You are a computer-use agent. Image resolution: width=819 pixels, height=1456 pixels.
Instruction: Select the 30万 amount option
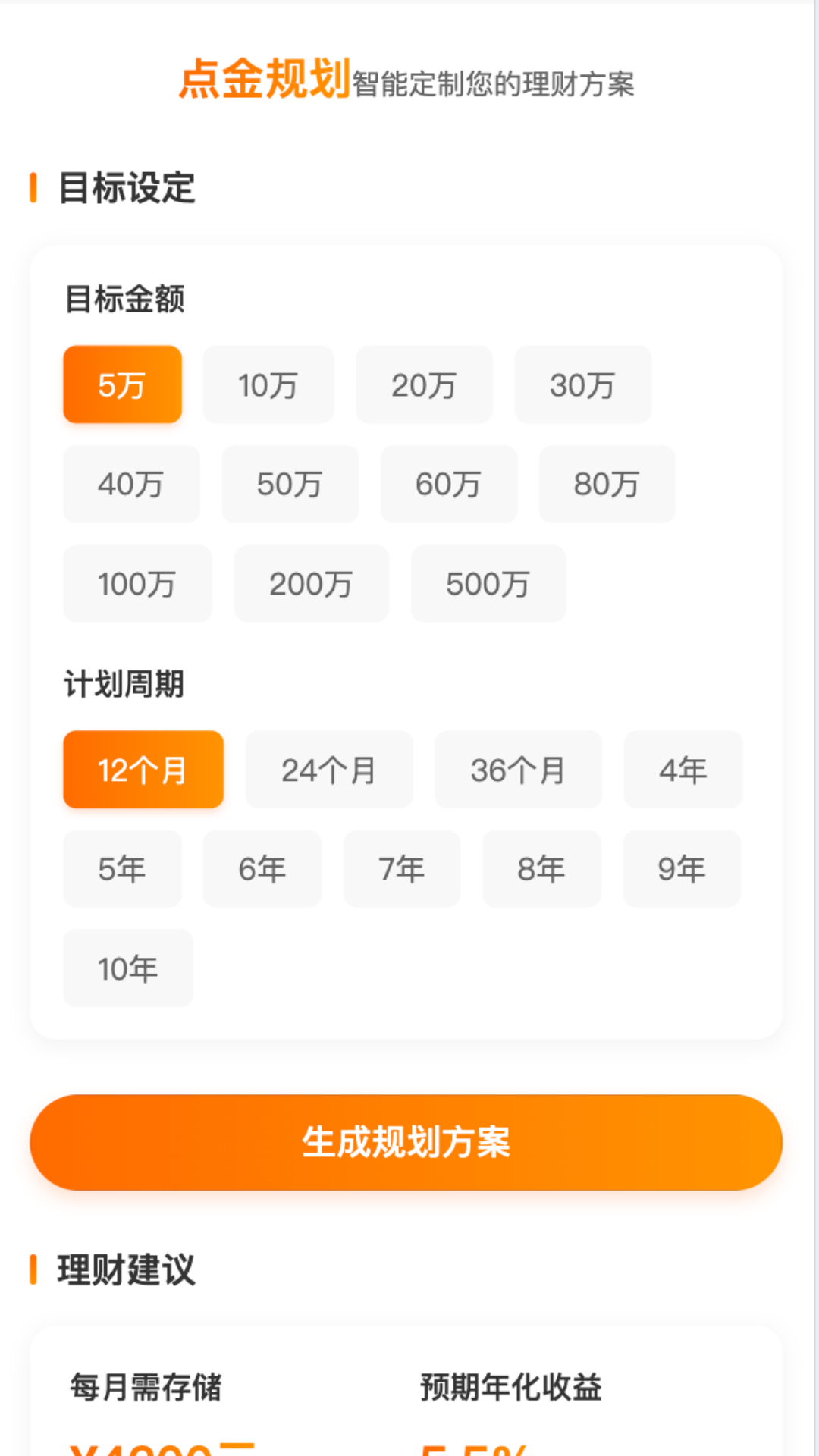583,384
